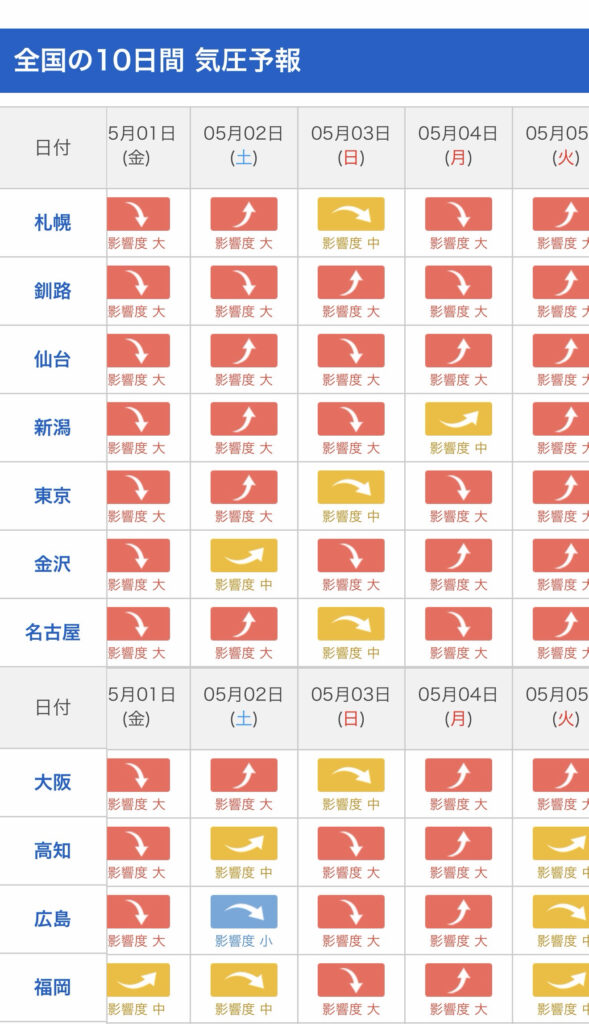
Task: Open the 札幌 pressure forecast link
Action: pos(52,223)
